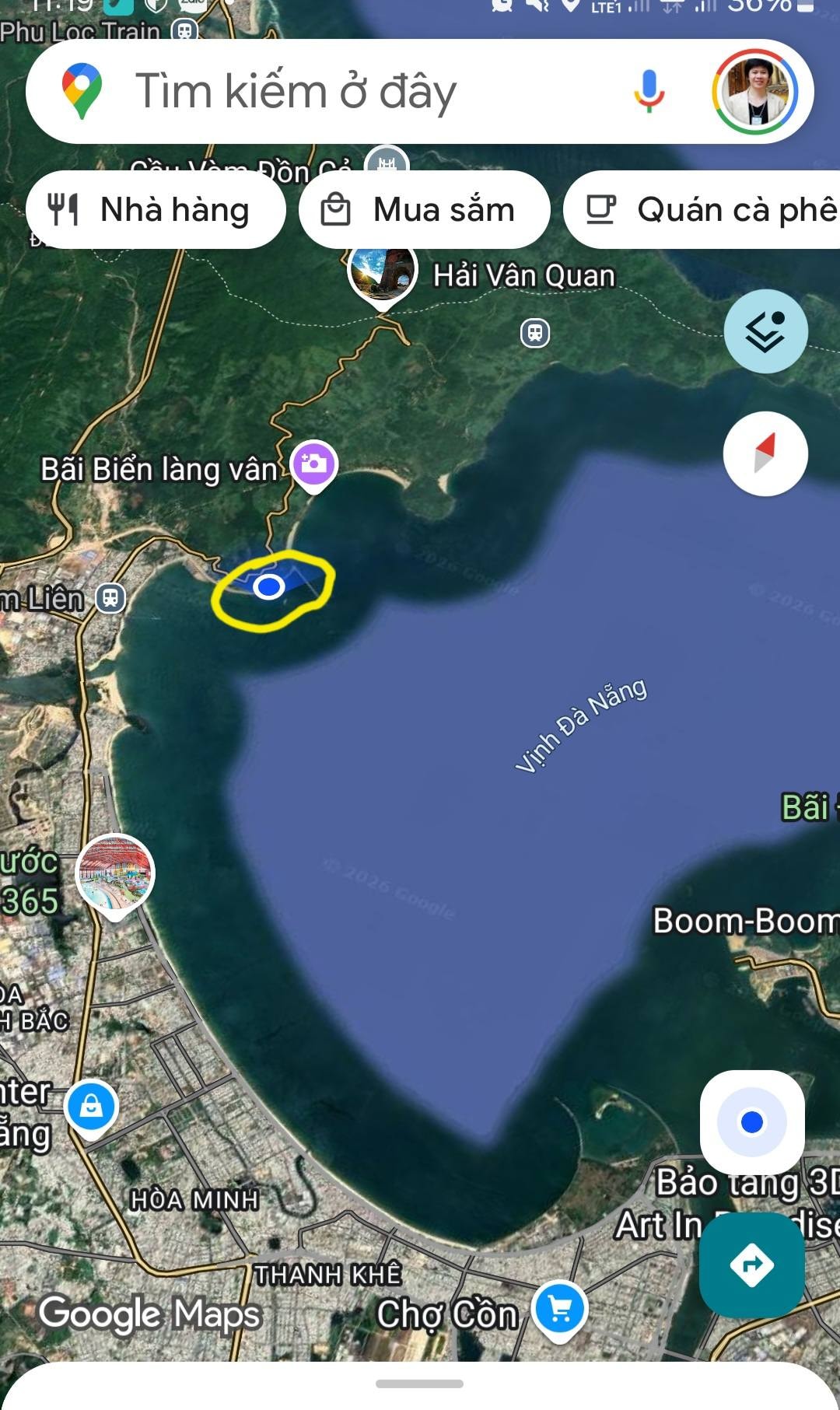Screen dimensions: 840x1410
Task: Tap the blue shopping bag pin
Action: 92,1106
